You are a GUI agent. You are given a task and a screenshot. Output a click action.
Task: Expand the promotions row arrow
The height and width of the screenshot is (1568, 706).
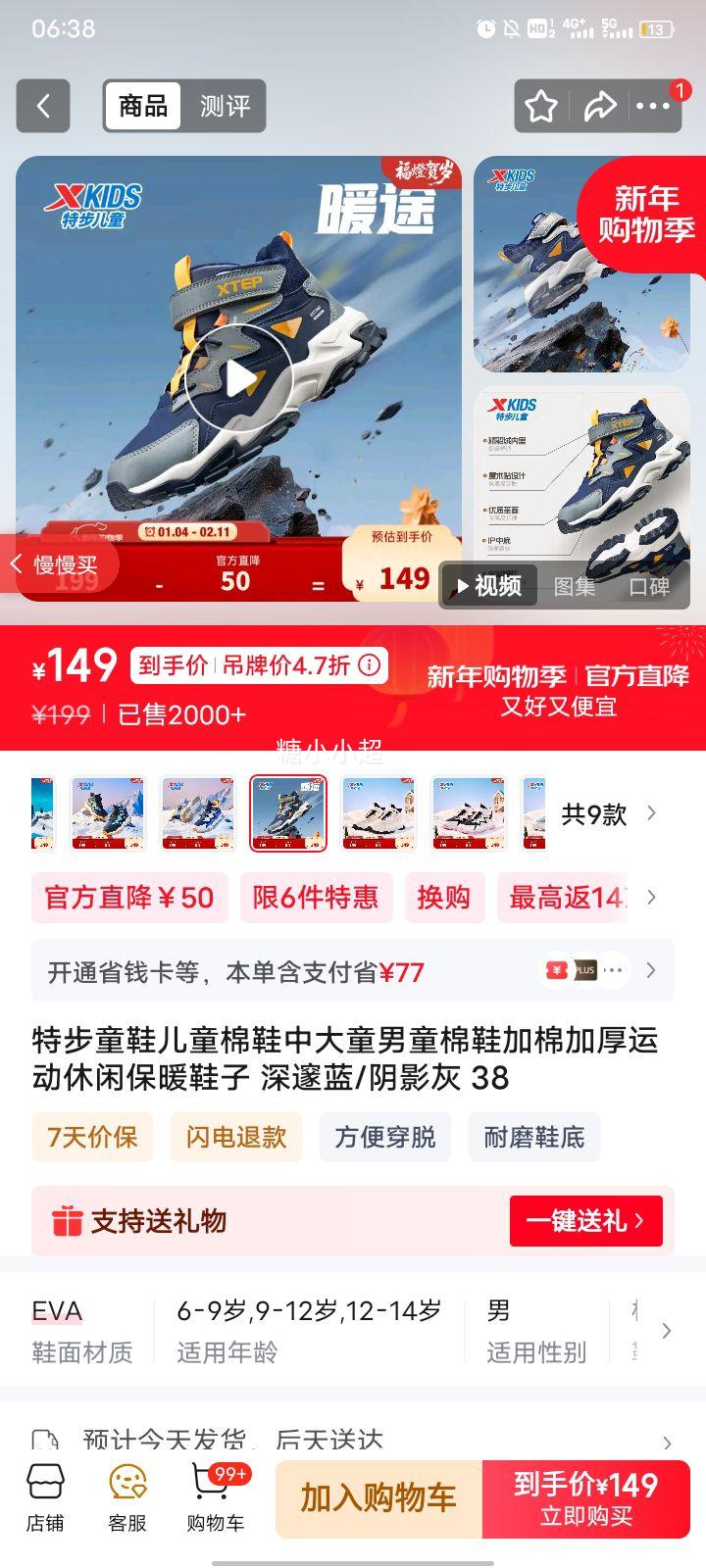tap(649, 897)
